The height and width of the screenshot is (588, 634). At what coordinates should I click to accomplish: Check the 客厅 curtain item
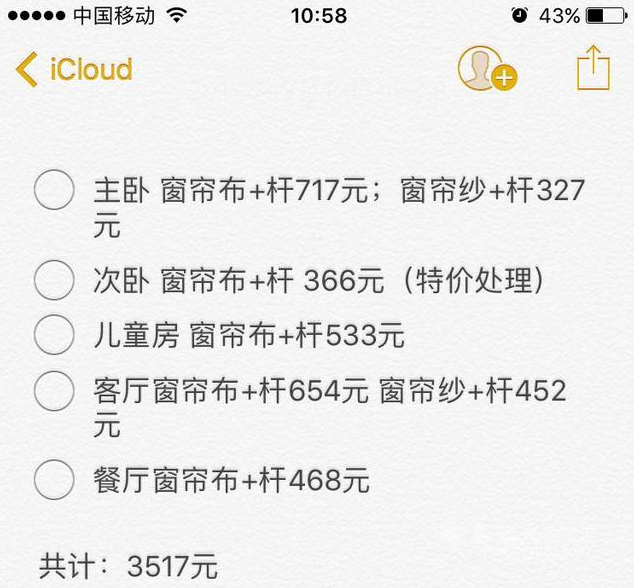(x=54, y=390)
